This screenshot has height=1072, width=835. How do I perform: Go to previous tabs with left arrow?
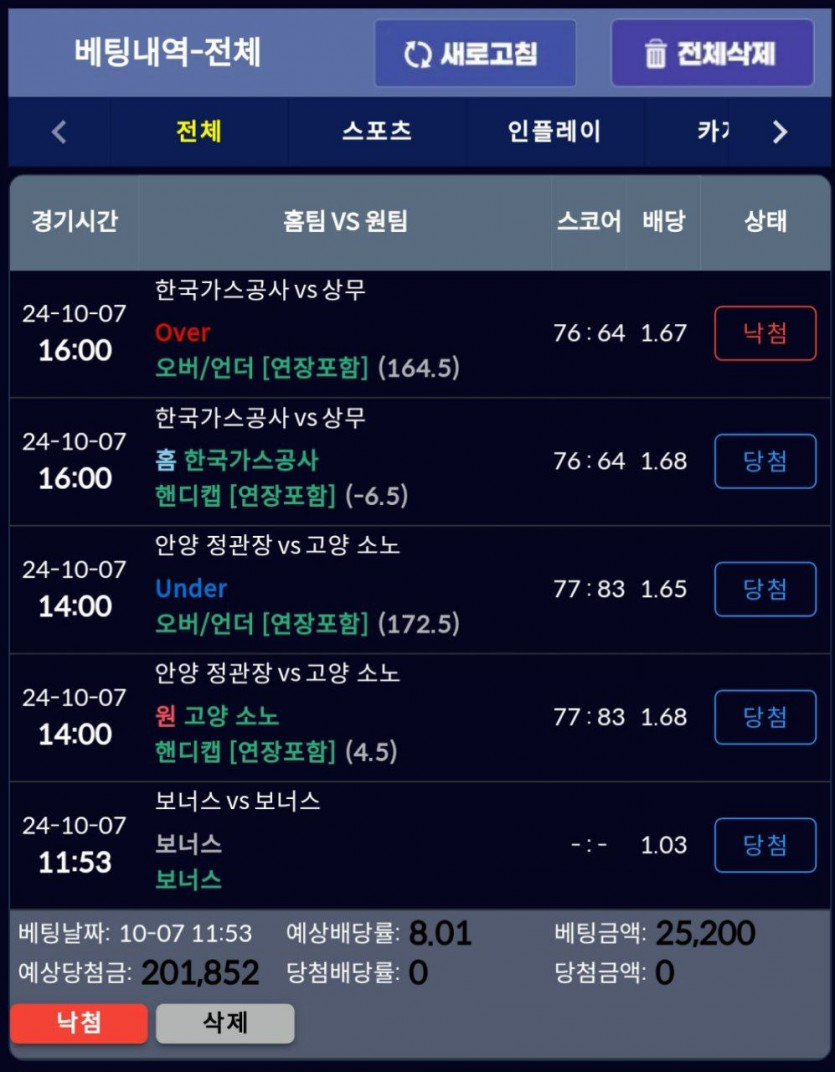[x=59, y=131]
